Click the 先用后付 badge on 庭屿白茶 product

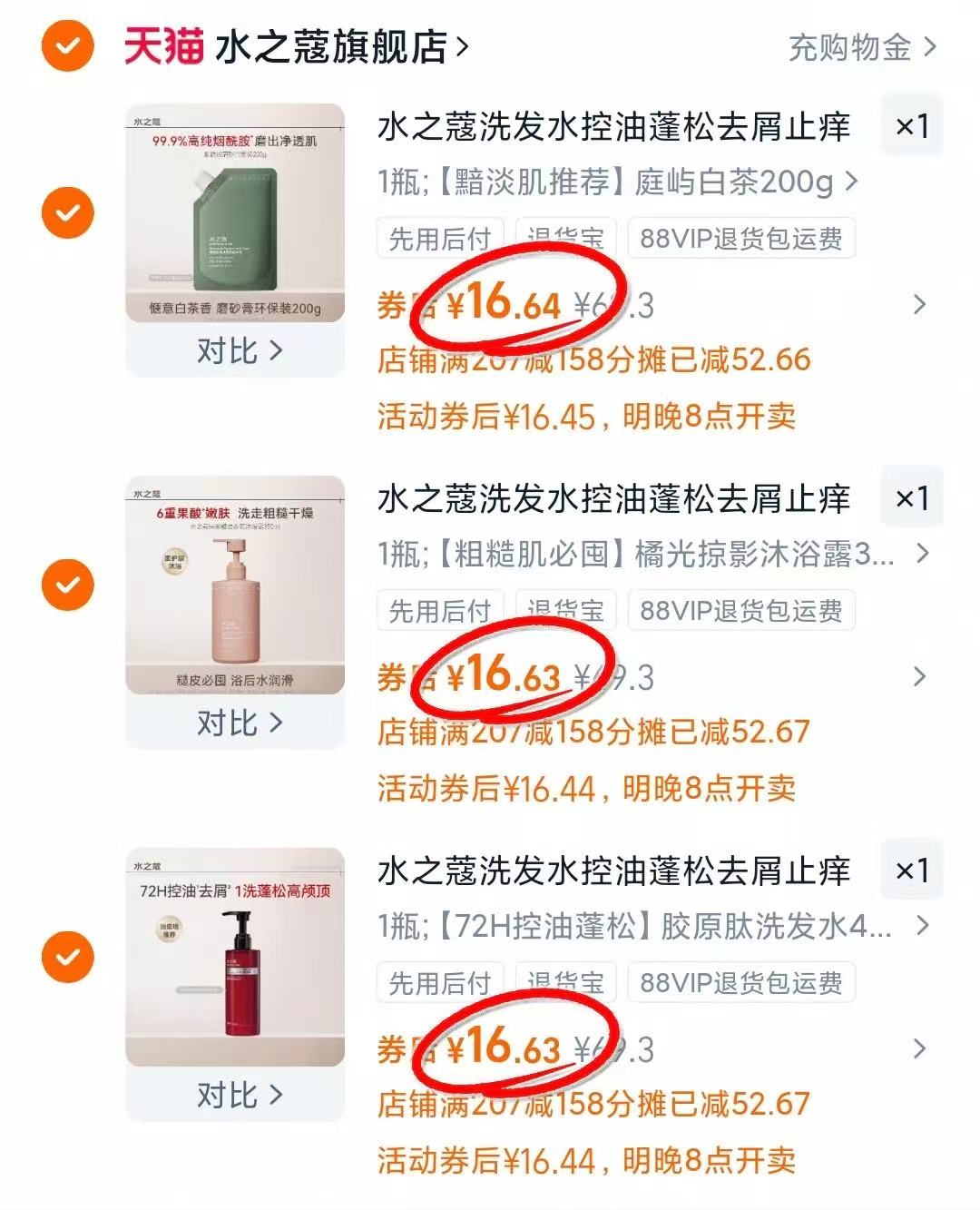[x=439, y=239]
